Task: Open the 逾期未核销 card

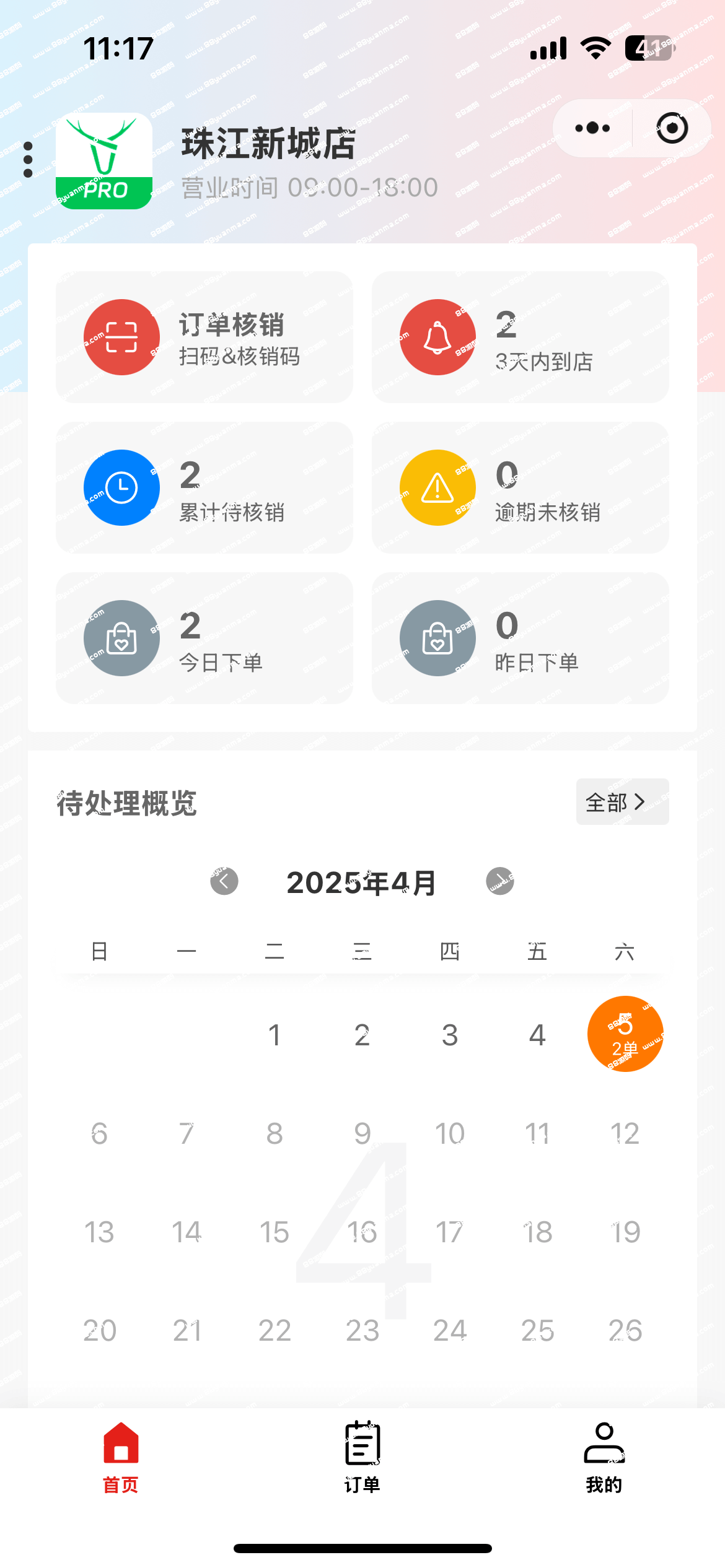Action: coord(521,488)
